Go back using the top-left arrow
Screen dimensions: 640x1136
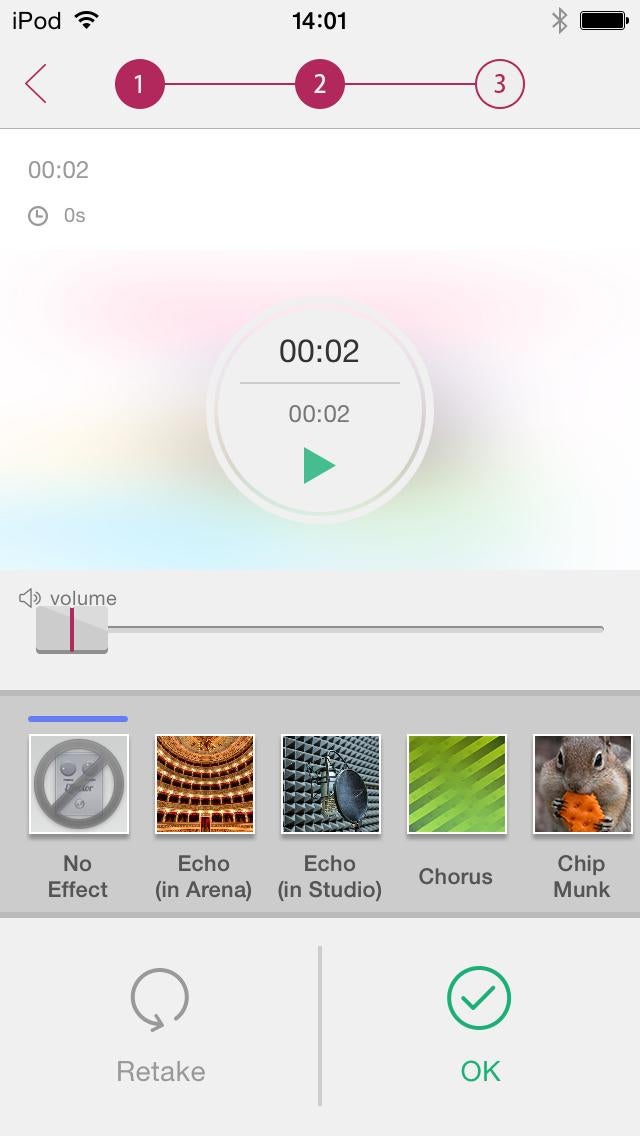pos(36,84)
